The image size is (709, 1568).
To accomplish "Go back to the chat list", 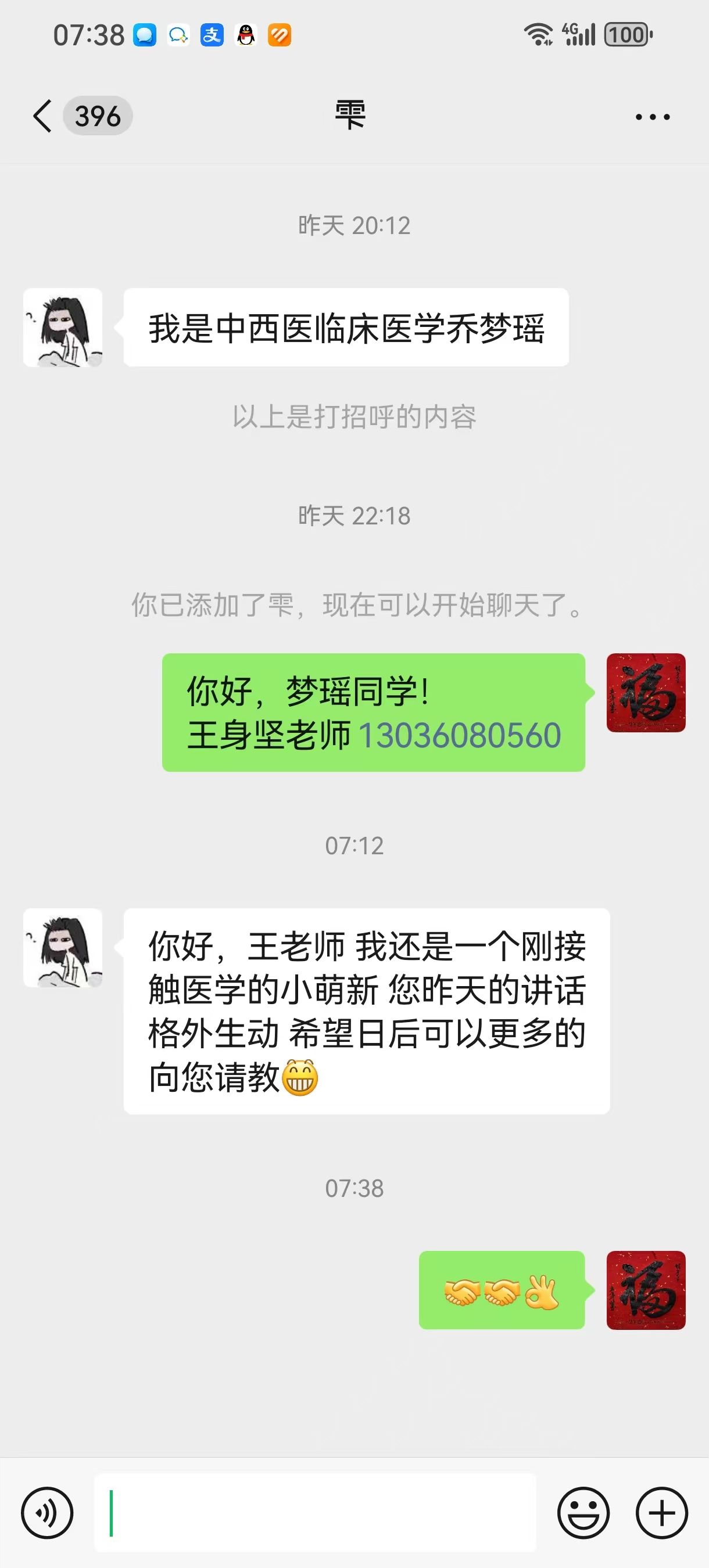I will [x=42, y=116].
